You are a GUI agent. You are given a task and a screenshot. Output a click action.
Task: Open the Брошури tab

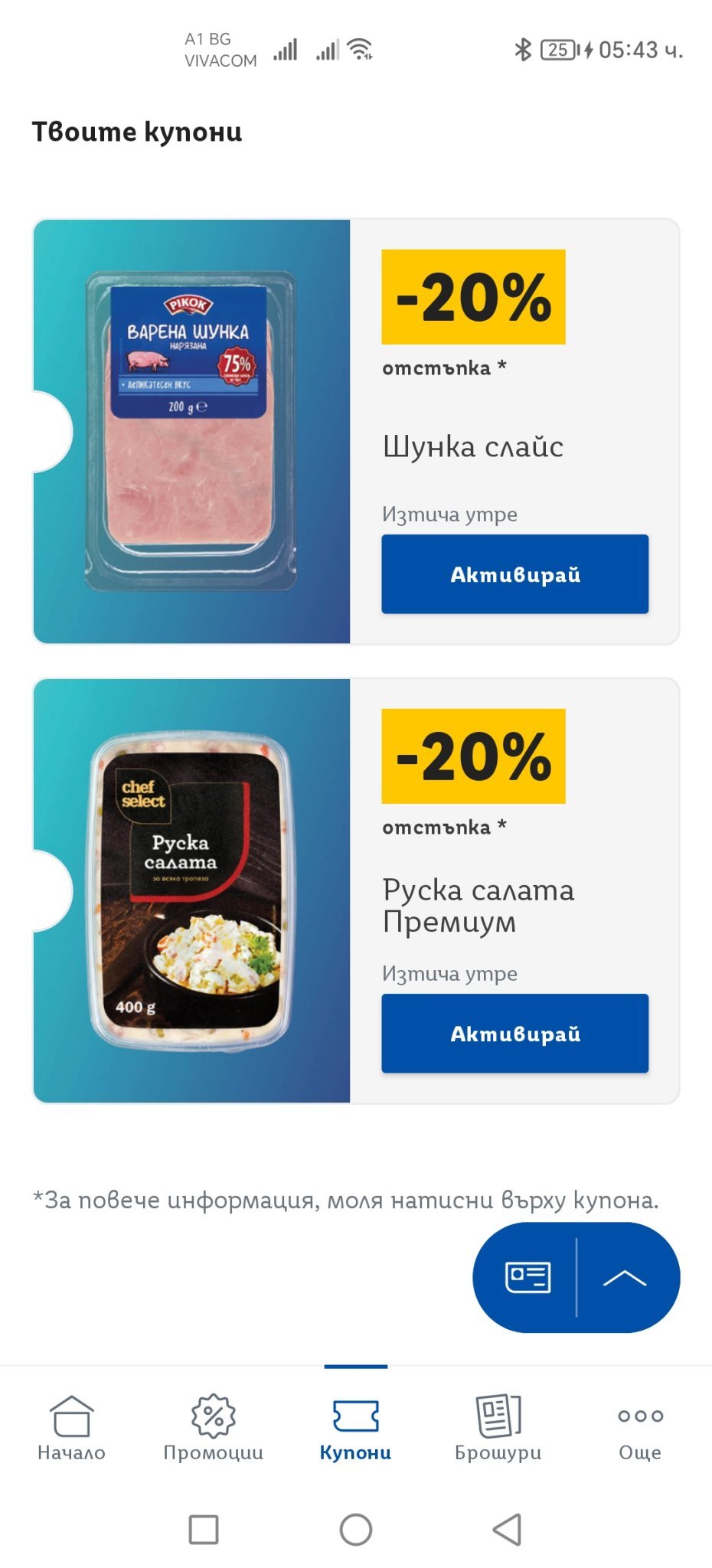click(x=498, y=1428)
